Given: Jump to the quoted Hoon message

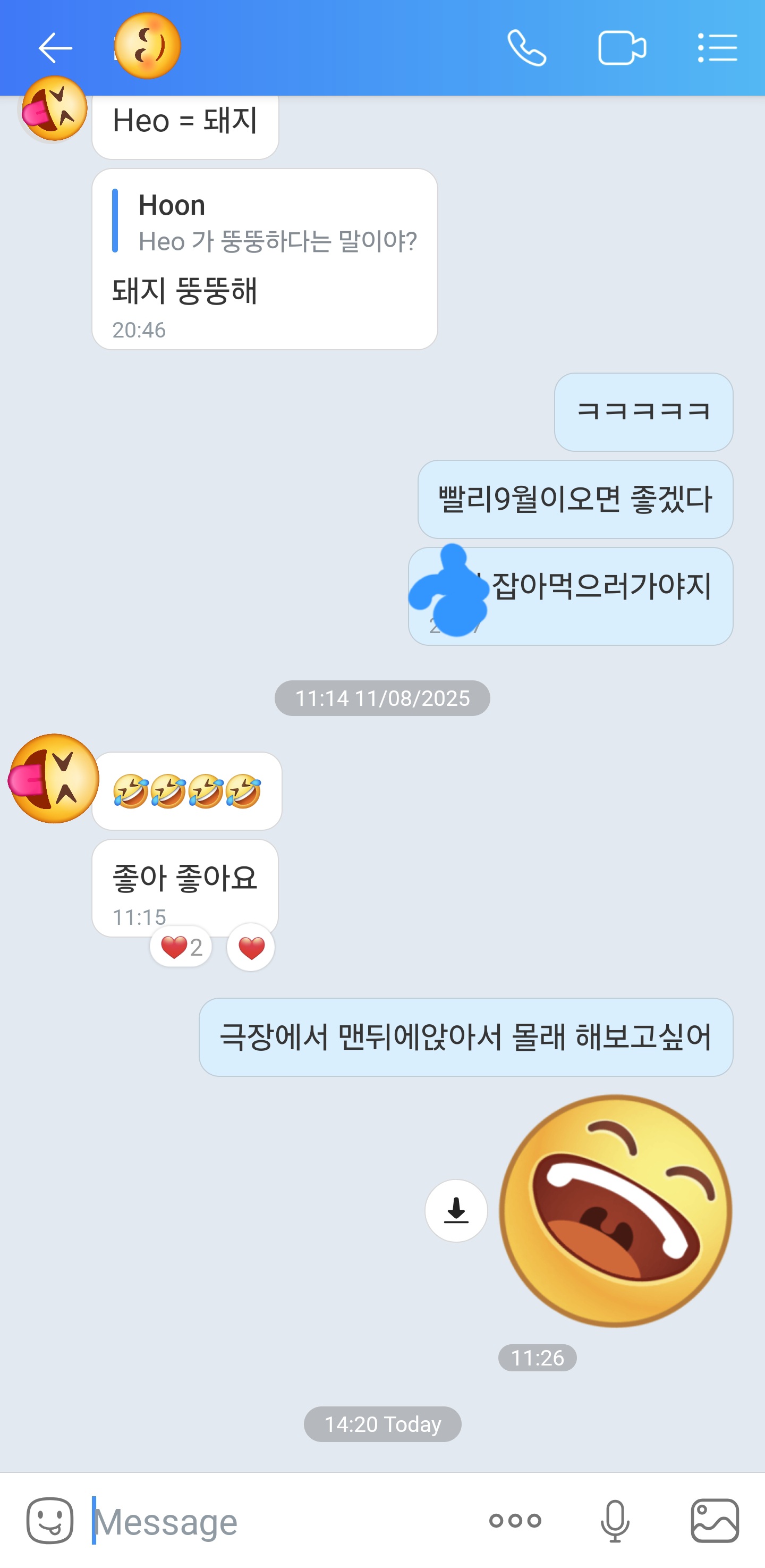Looking at the screenshot, I should [x=265, y=222].
